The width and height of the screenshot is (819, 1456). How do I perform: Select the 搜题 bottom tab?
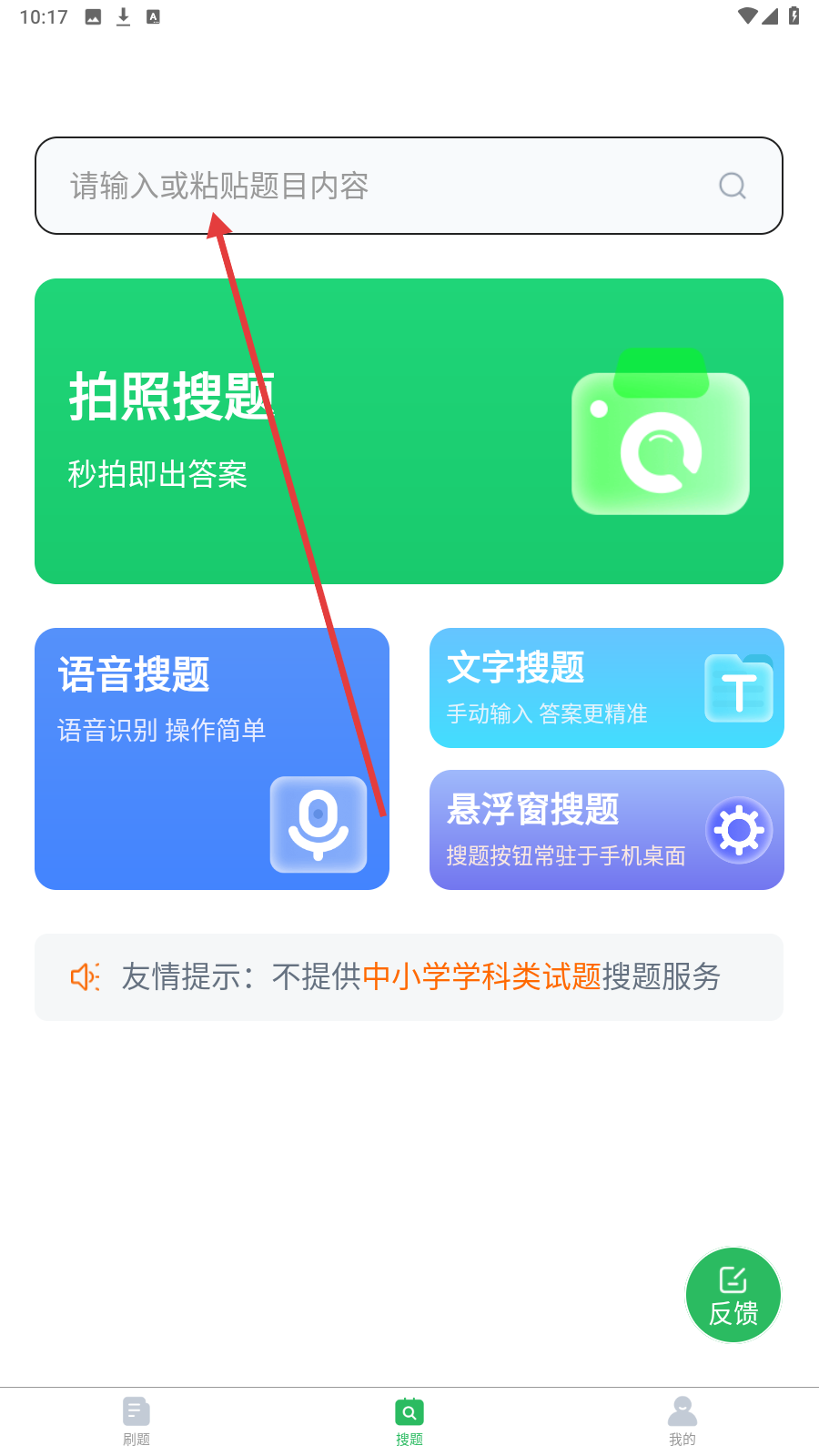pos(409,1421)
